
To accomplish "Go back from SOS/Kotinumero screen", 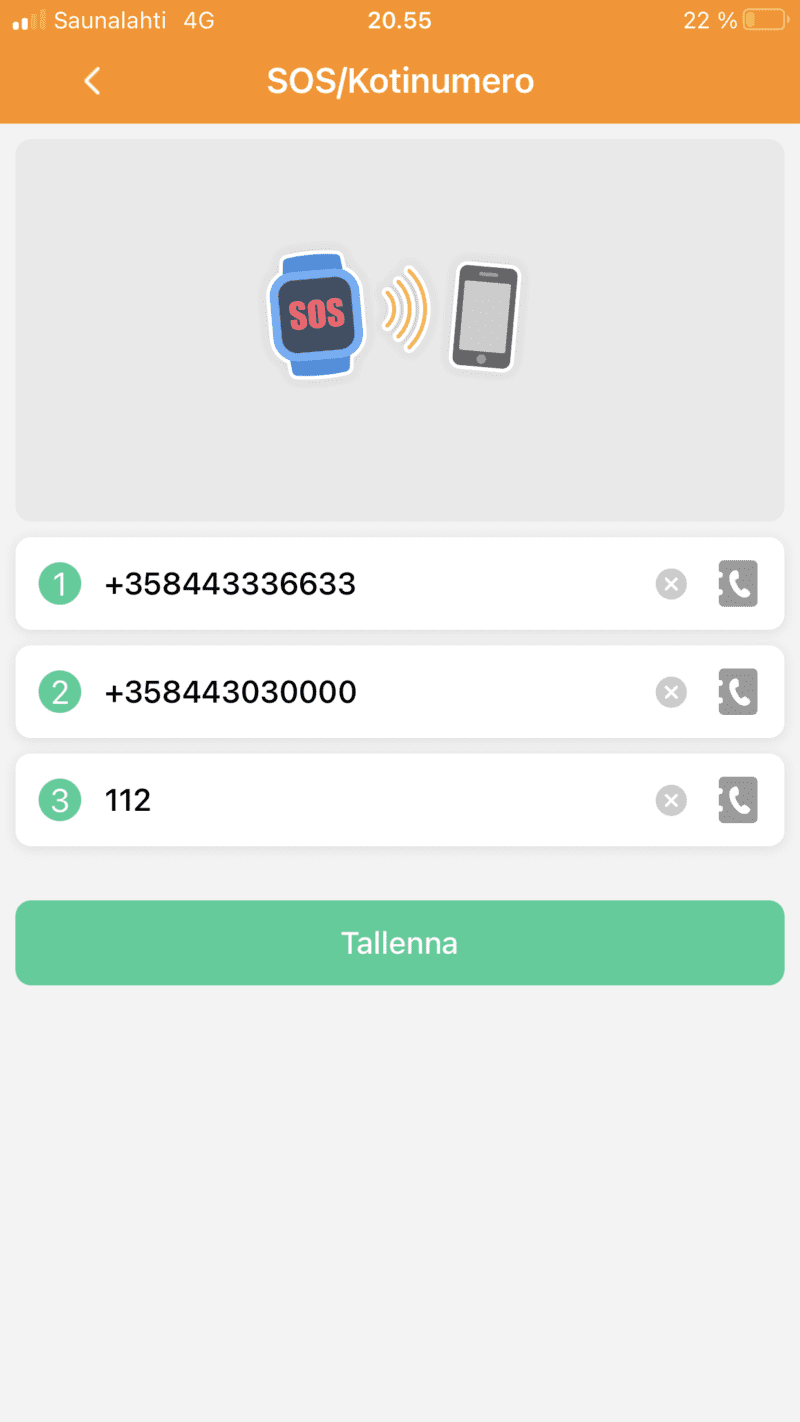I will click(x=92, y=81).
